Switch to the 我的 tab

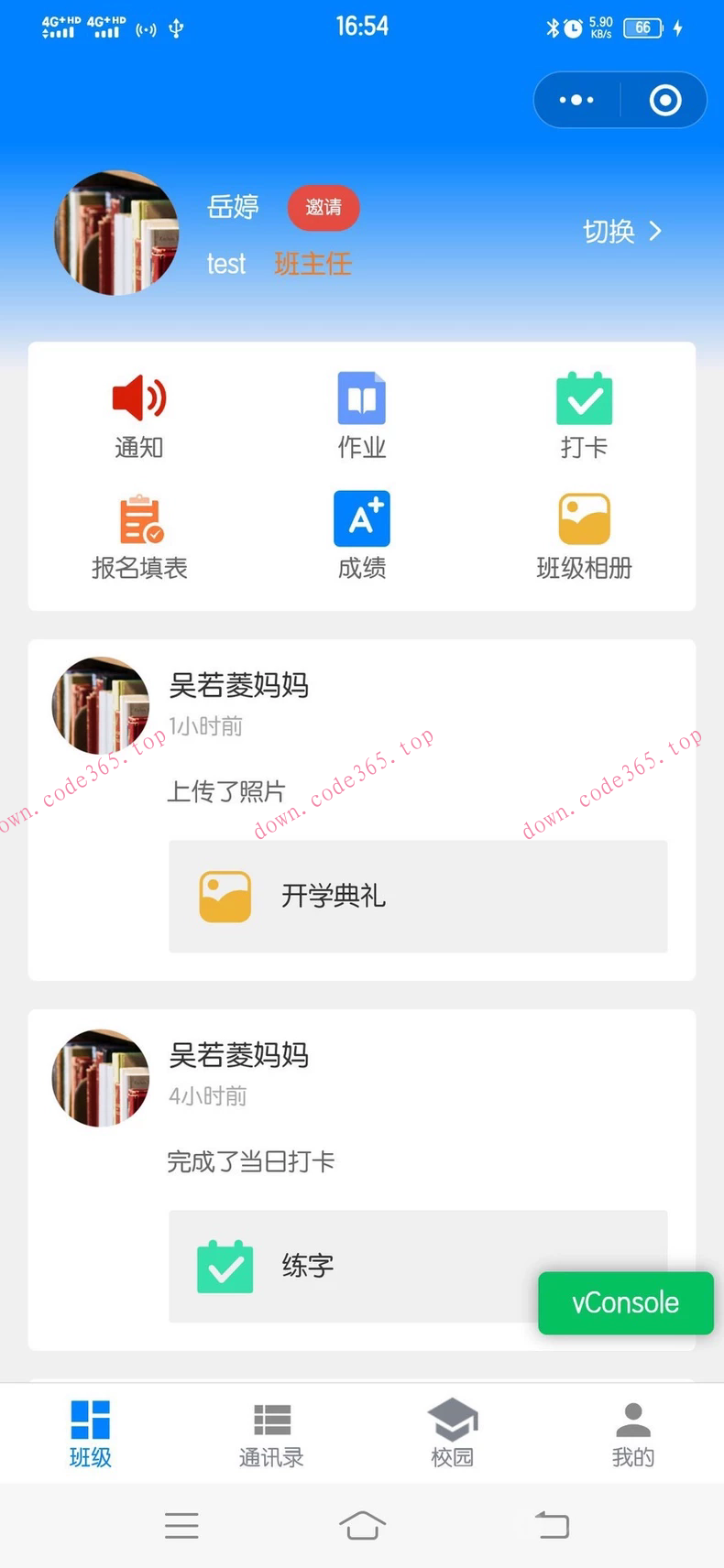tap(632, 1433)
